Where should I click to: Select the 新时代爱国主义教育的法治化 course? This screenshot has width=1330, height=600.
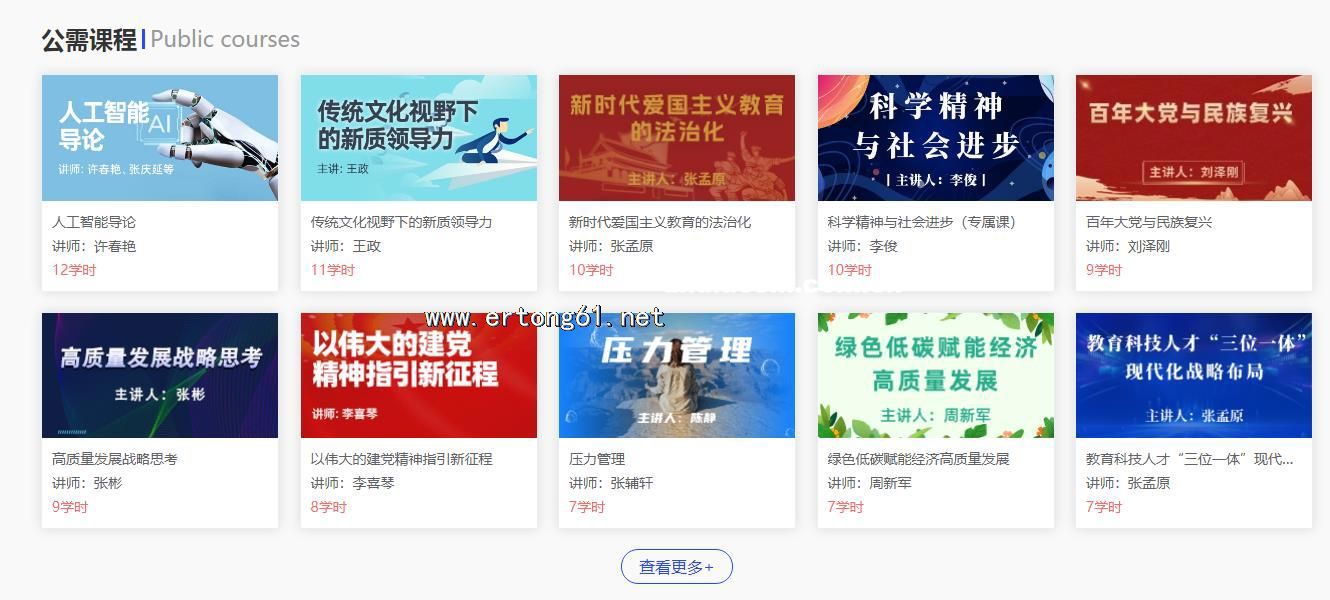676,138
